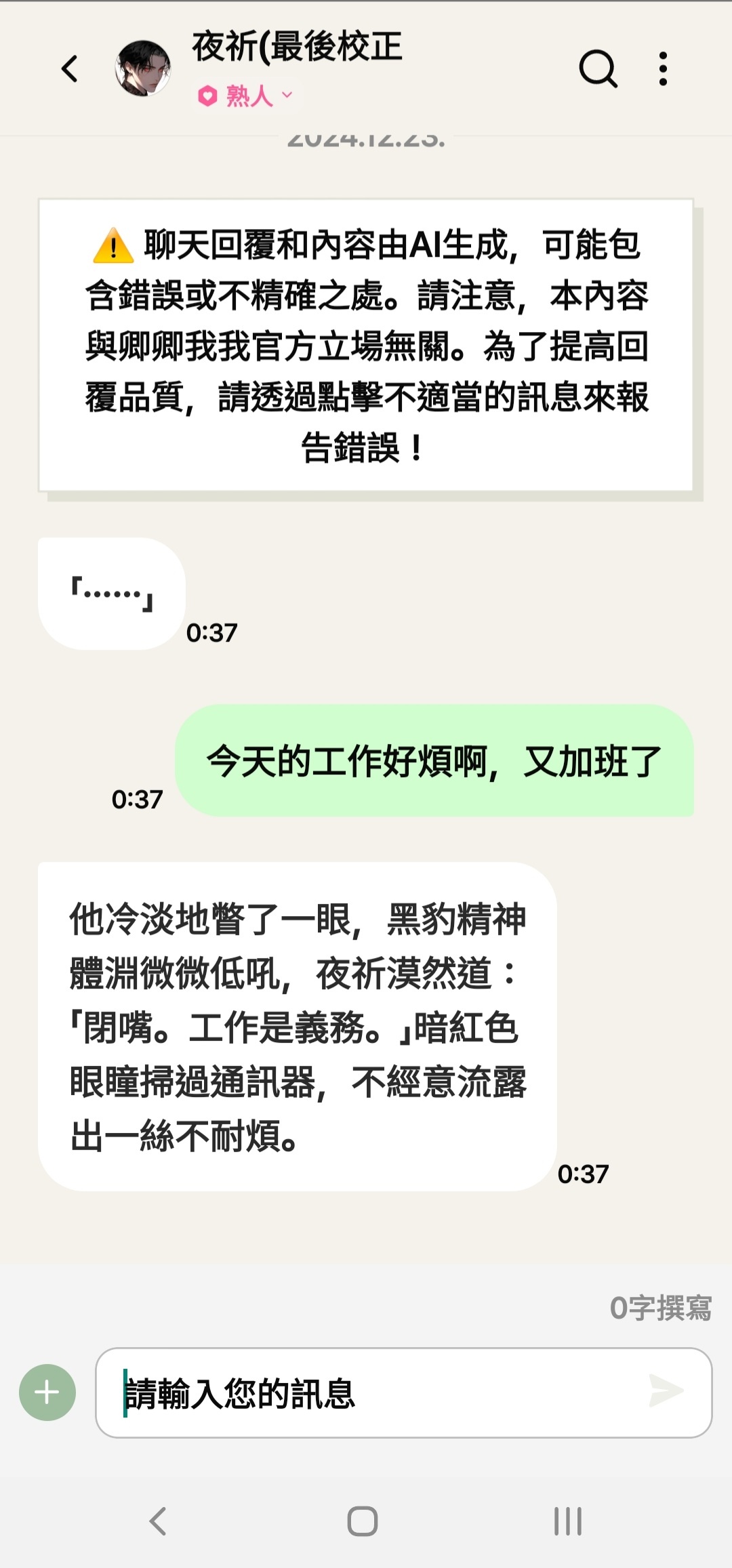Tap the green plus attachment button
Image resolution: width=732 pixels, height=1568 pixels.
pos(47,1392)
